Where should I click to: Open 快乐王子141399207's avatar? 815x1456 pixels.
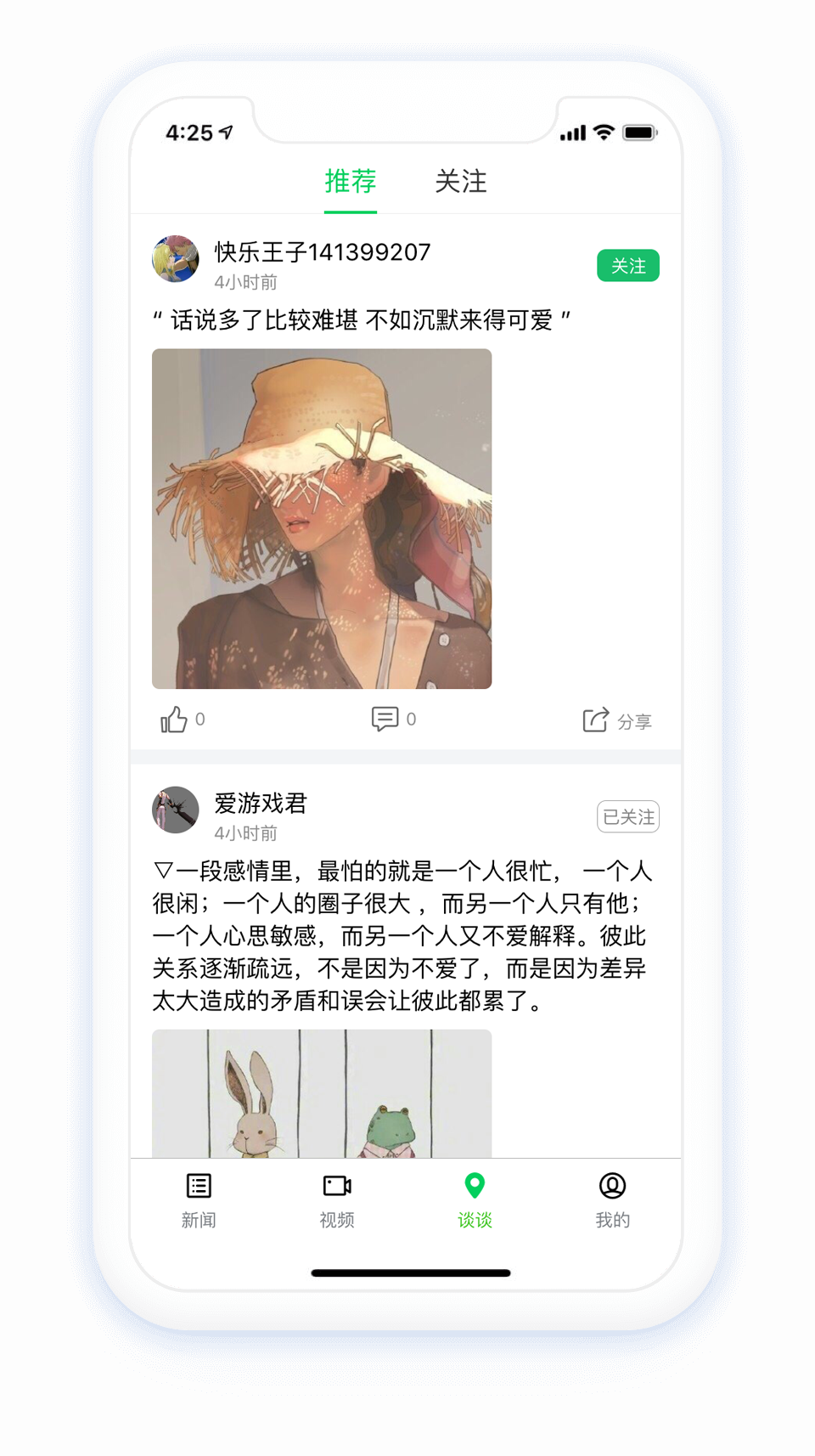pyautogui.click(x=175, y=259)
